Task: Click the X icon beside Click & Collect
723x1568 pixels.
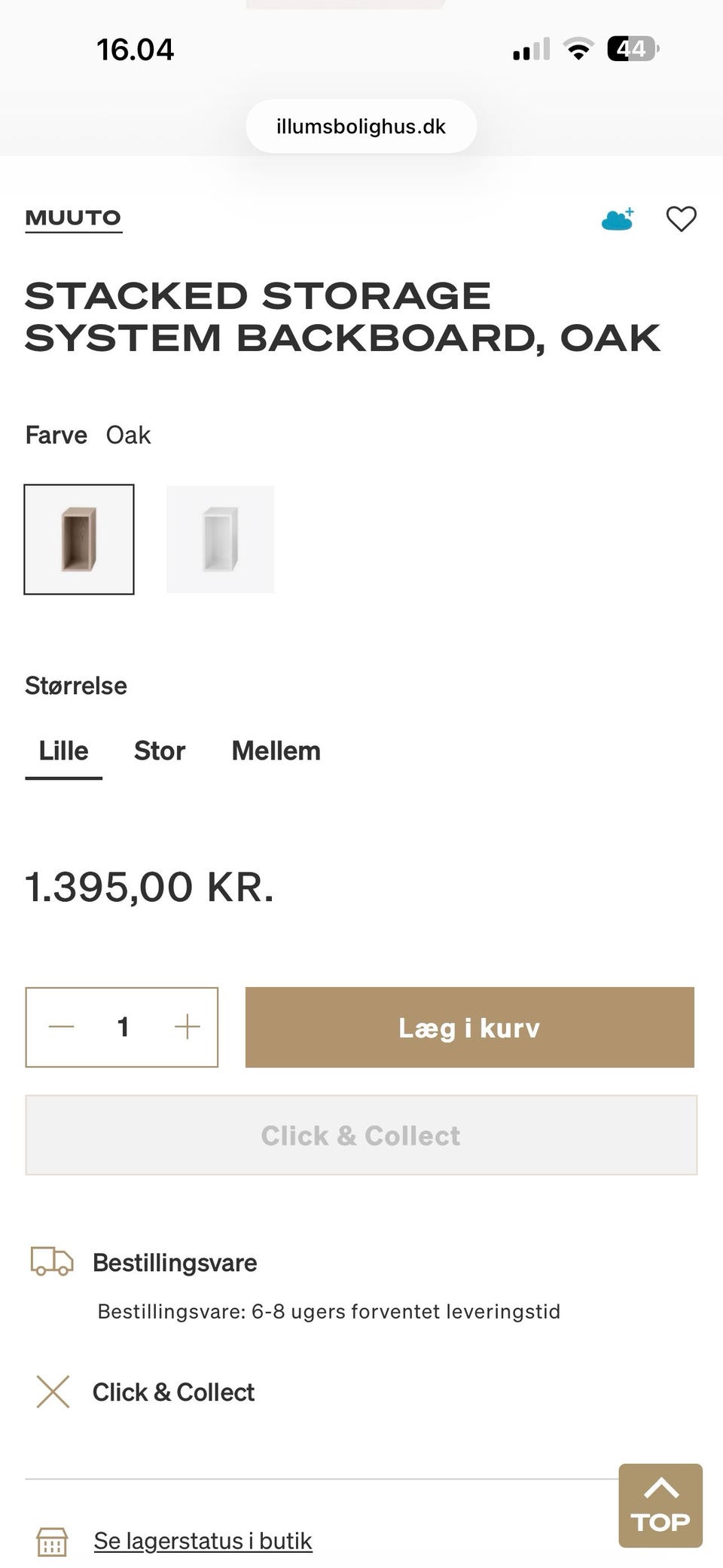Action: point(53,1392)
